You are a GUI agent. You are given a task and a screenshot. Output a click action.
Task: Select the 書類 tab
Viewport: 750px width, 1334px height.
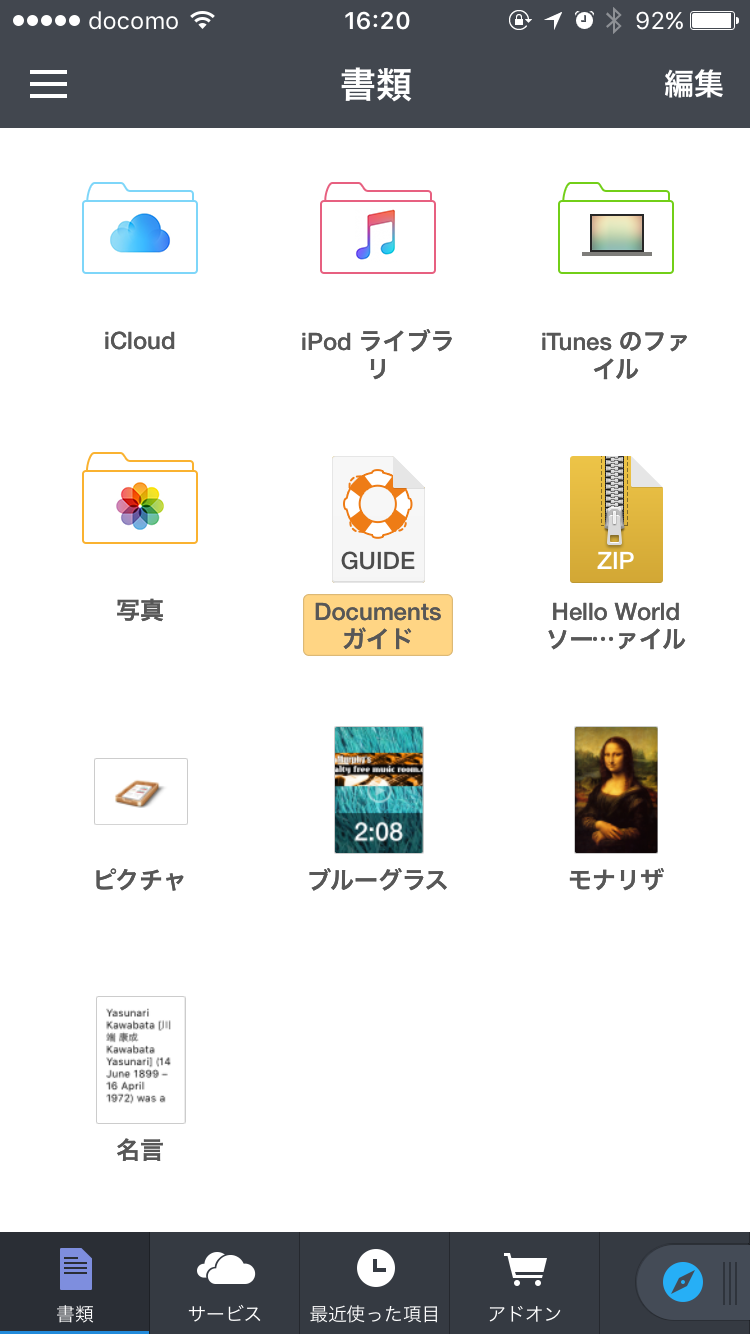pyautogui.click(x=75, y=1283)
